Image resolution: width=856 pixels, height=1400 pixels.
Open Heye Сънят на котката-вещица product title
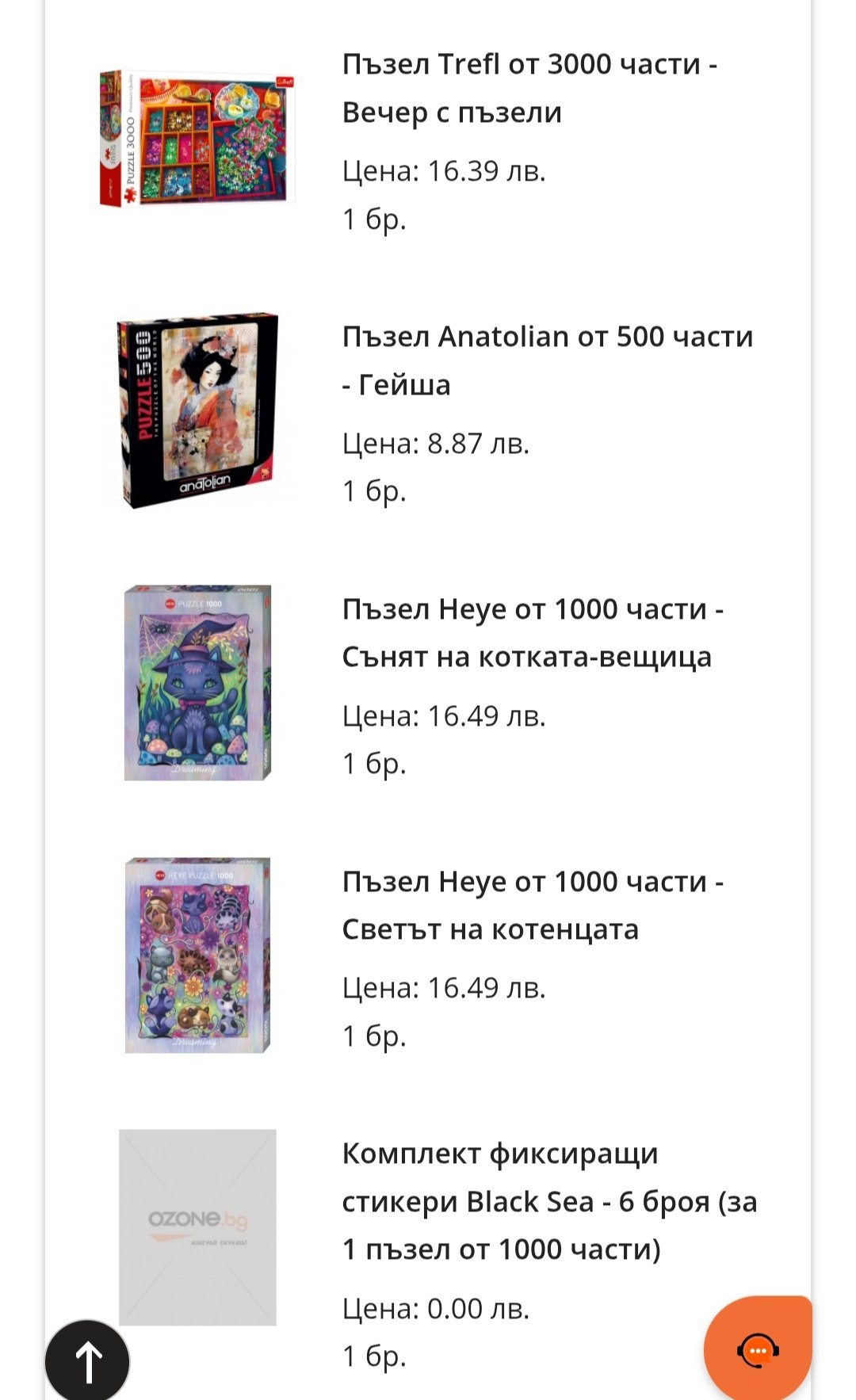[533, 633]
